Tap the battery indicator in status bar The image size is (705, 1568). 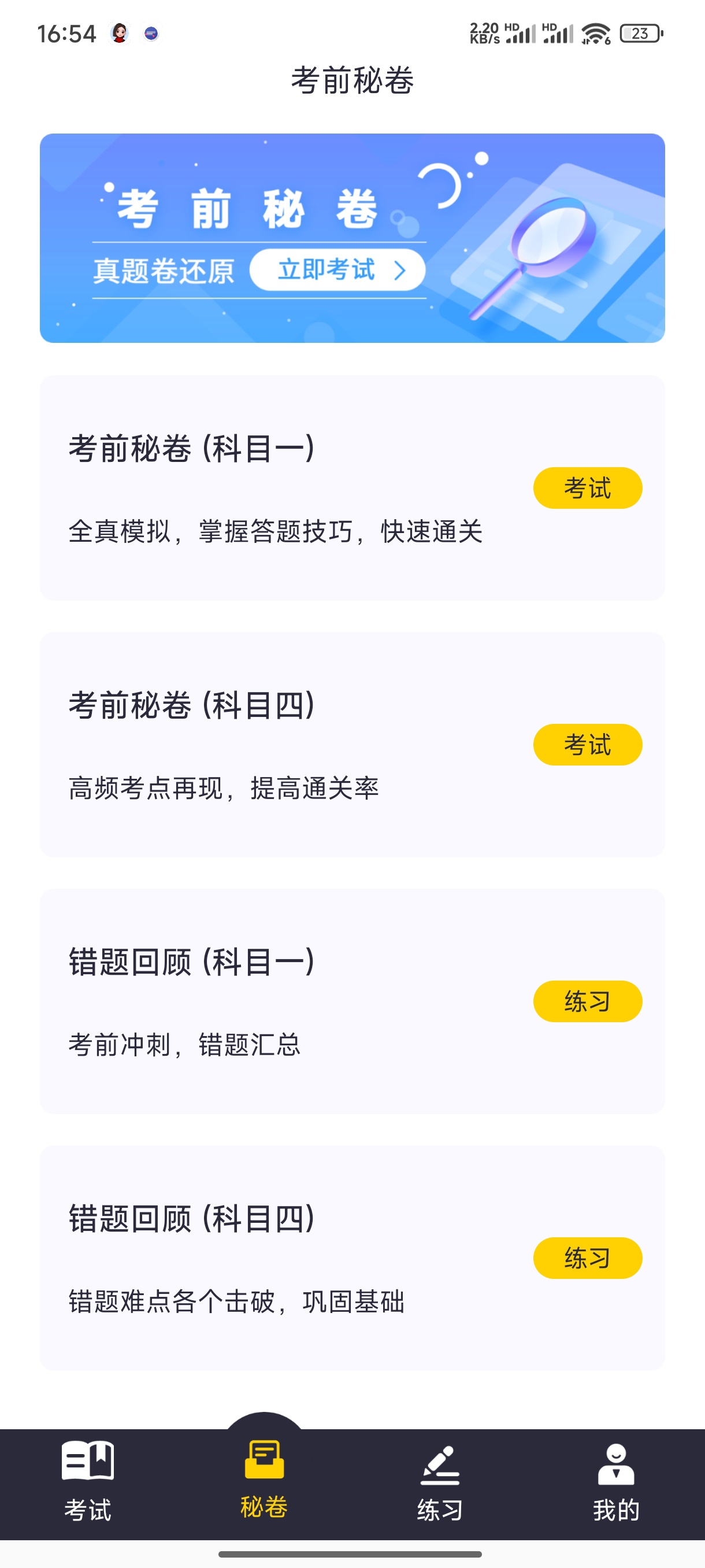636,35
